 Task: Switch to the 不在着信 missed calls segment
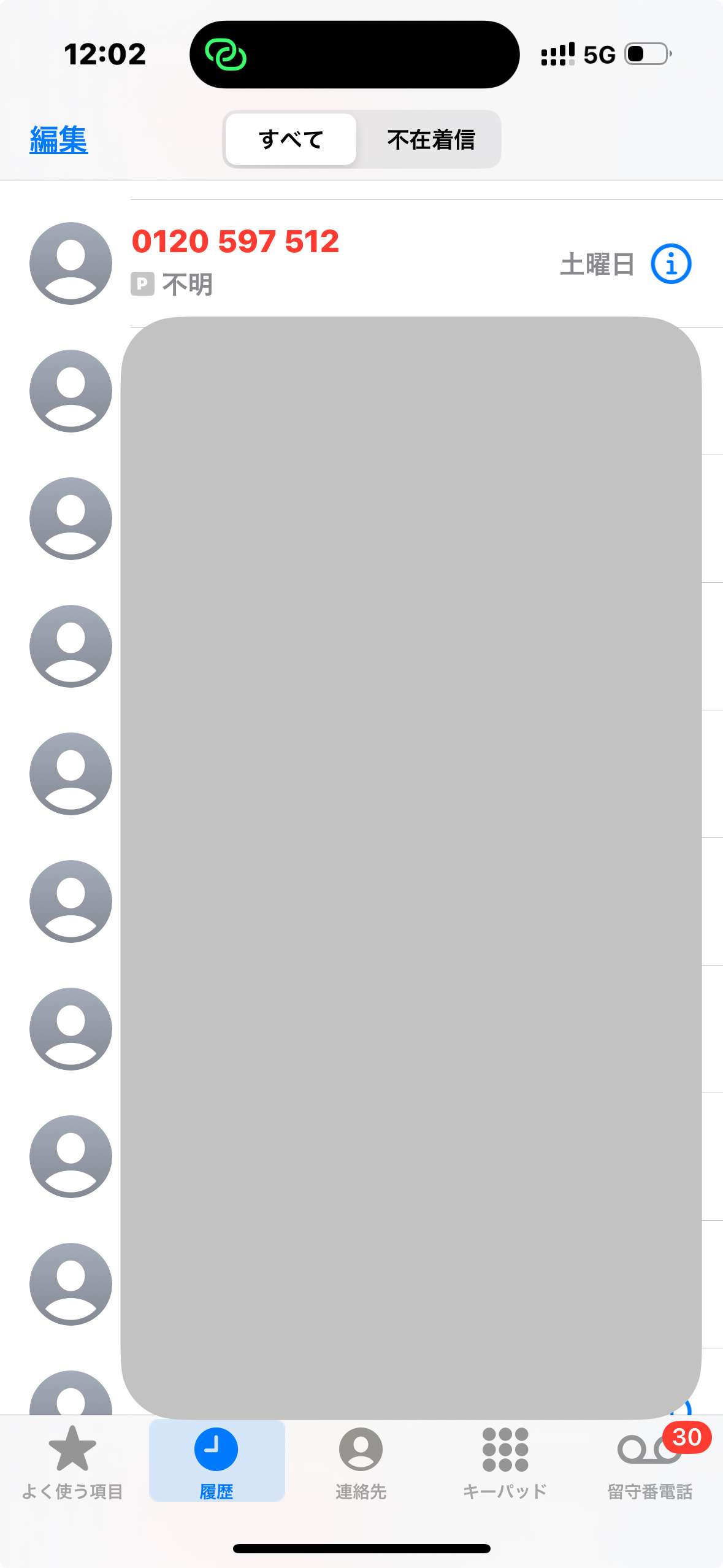[x=430, y=140]
